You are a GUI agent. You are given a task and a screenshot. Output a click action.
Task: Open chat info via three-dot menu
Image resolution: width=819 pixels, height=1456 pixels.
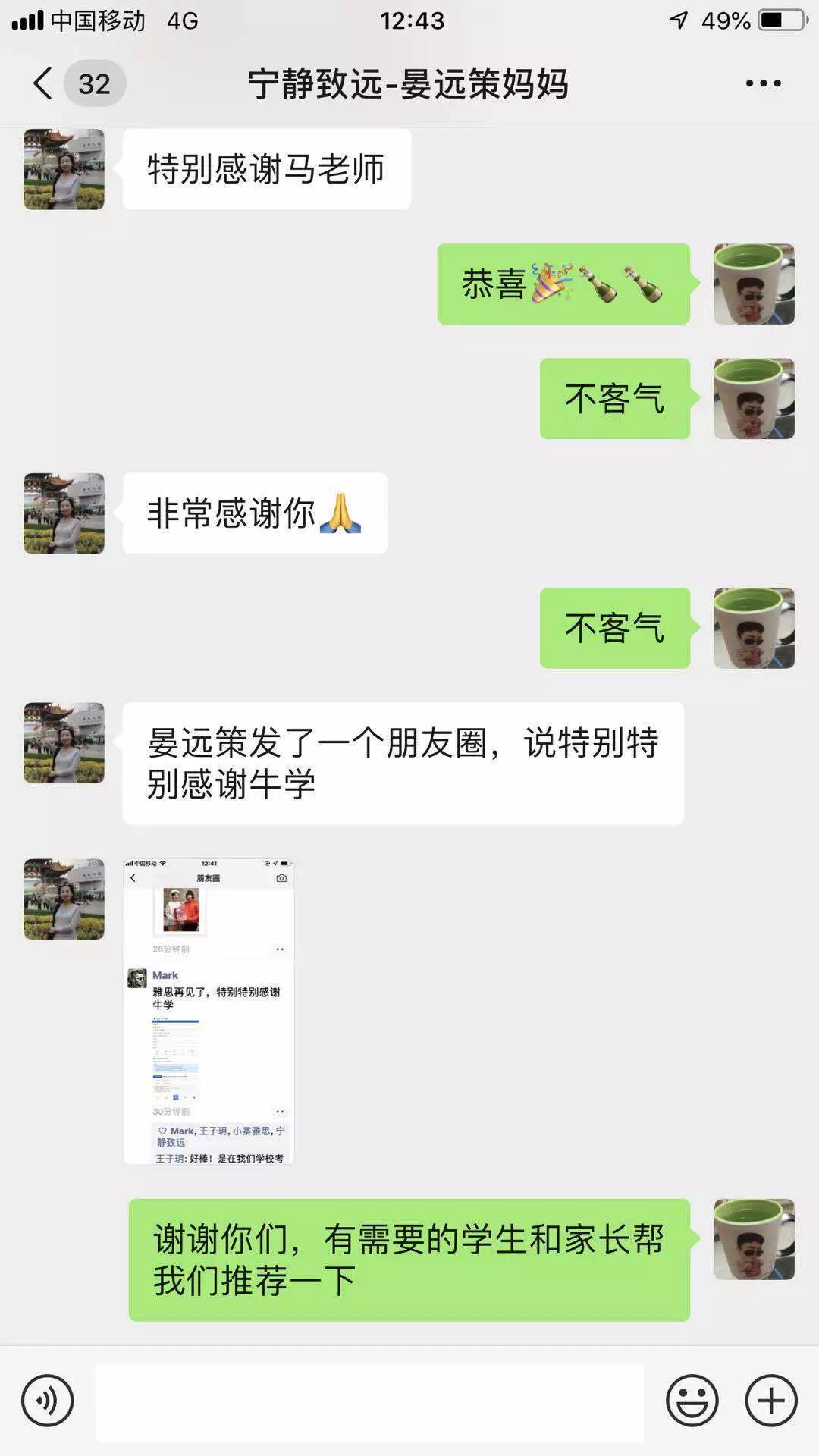click(x=763, y=83)
